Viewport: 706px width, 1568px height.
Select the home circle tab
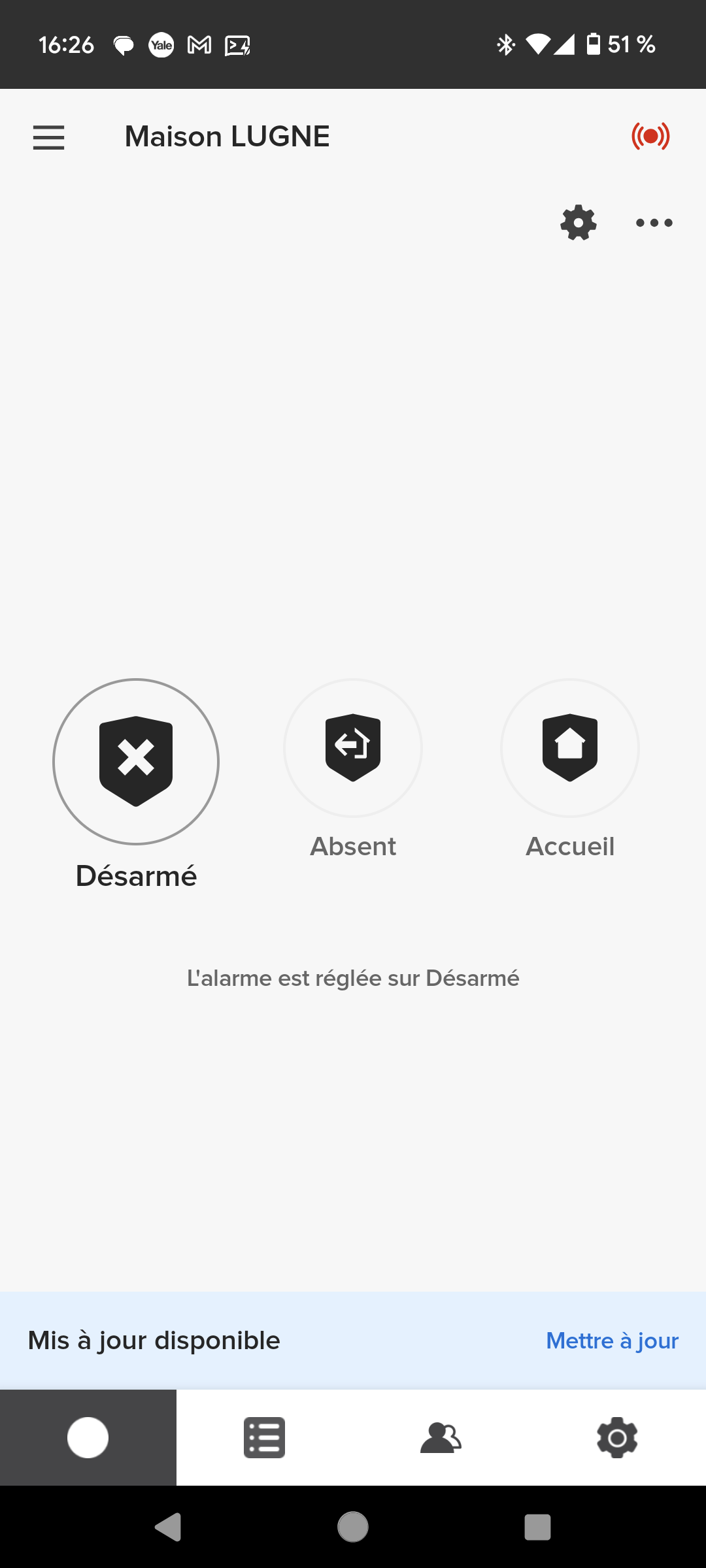pos(88,1437)
